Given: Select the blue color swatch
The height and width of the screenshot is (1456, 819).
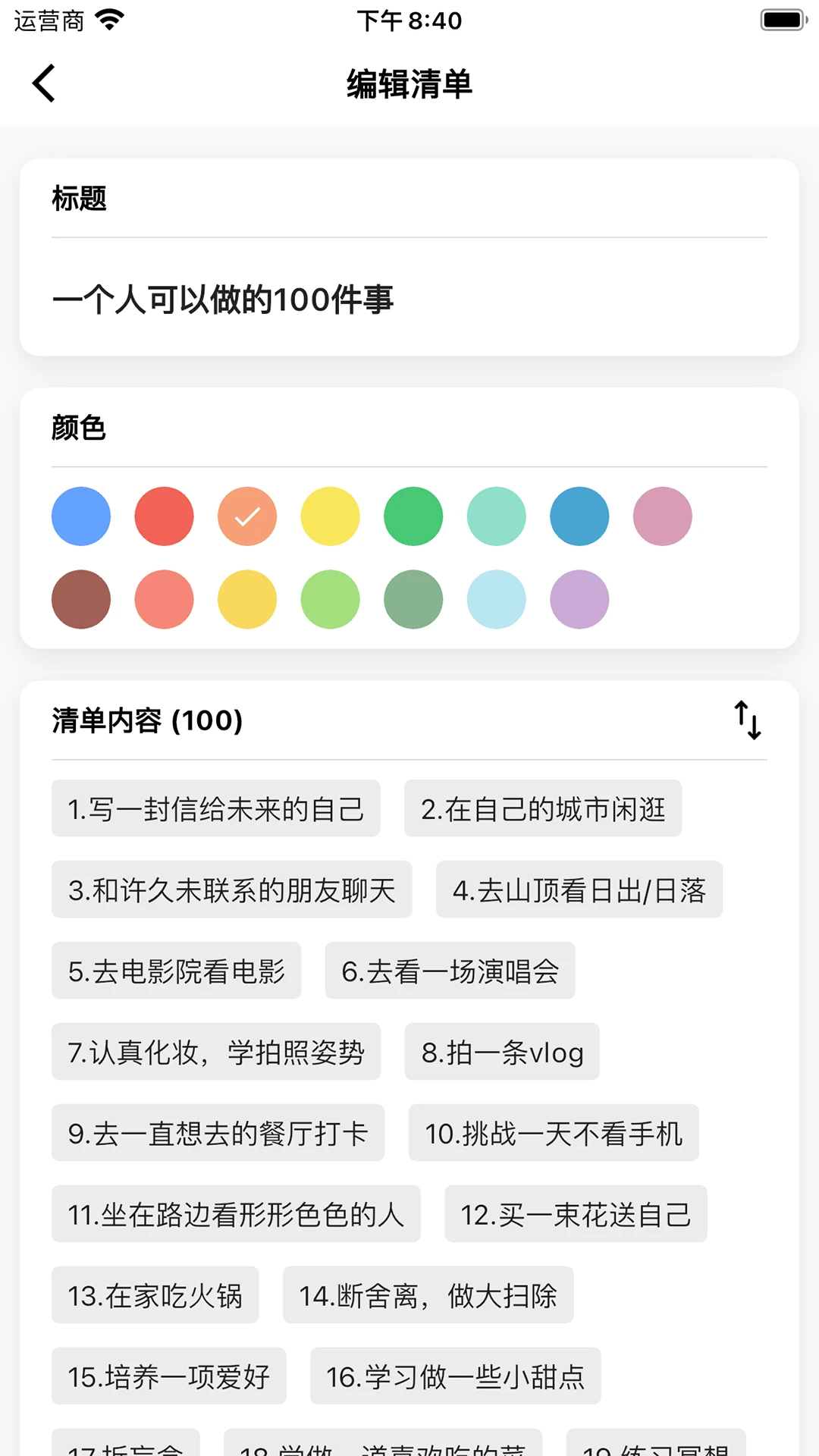Looking at the screenshot, I should click(80, 516).
